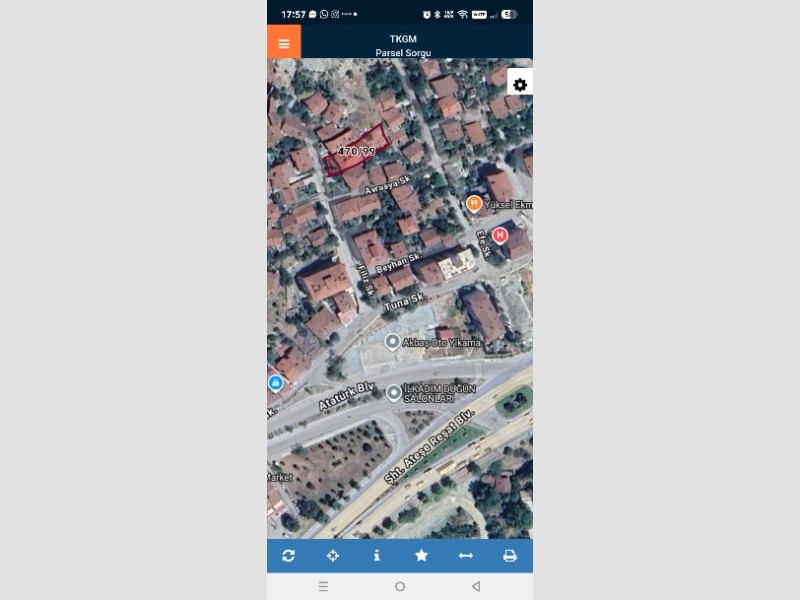
Task: Show parcel information
Action: (377, 556)
